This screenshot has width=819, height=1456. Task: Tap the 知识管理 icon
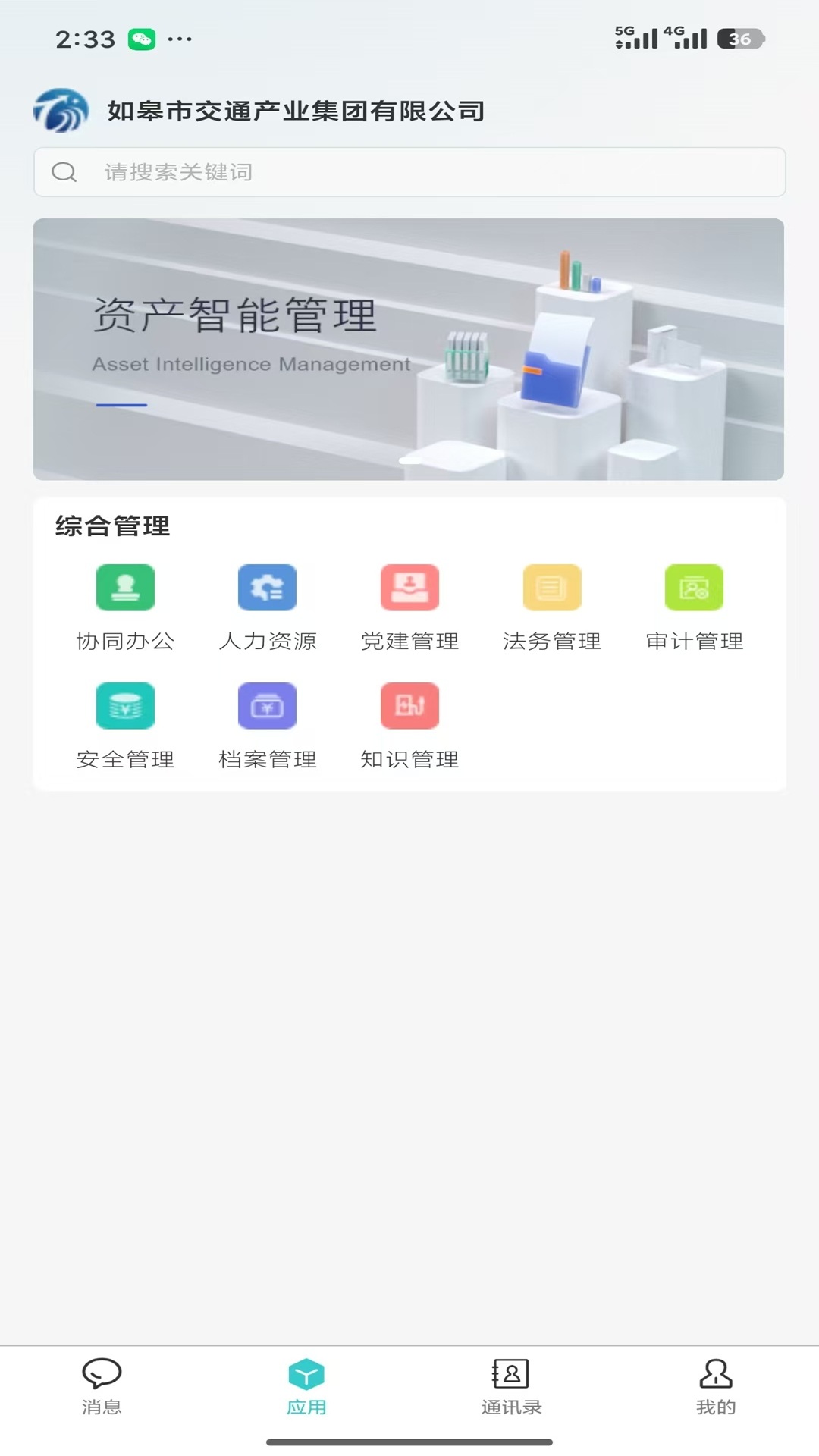[409, 705]
